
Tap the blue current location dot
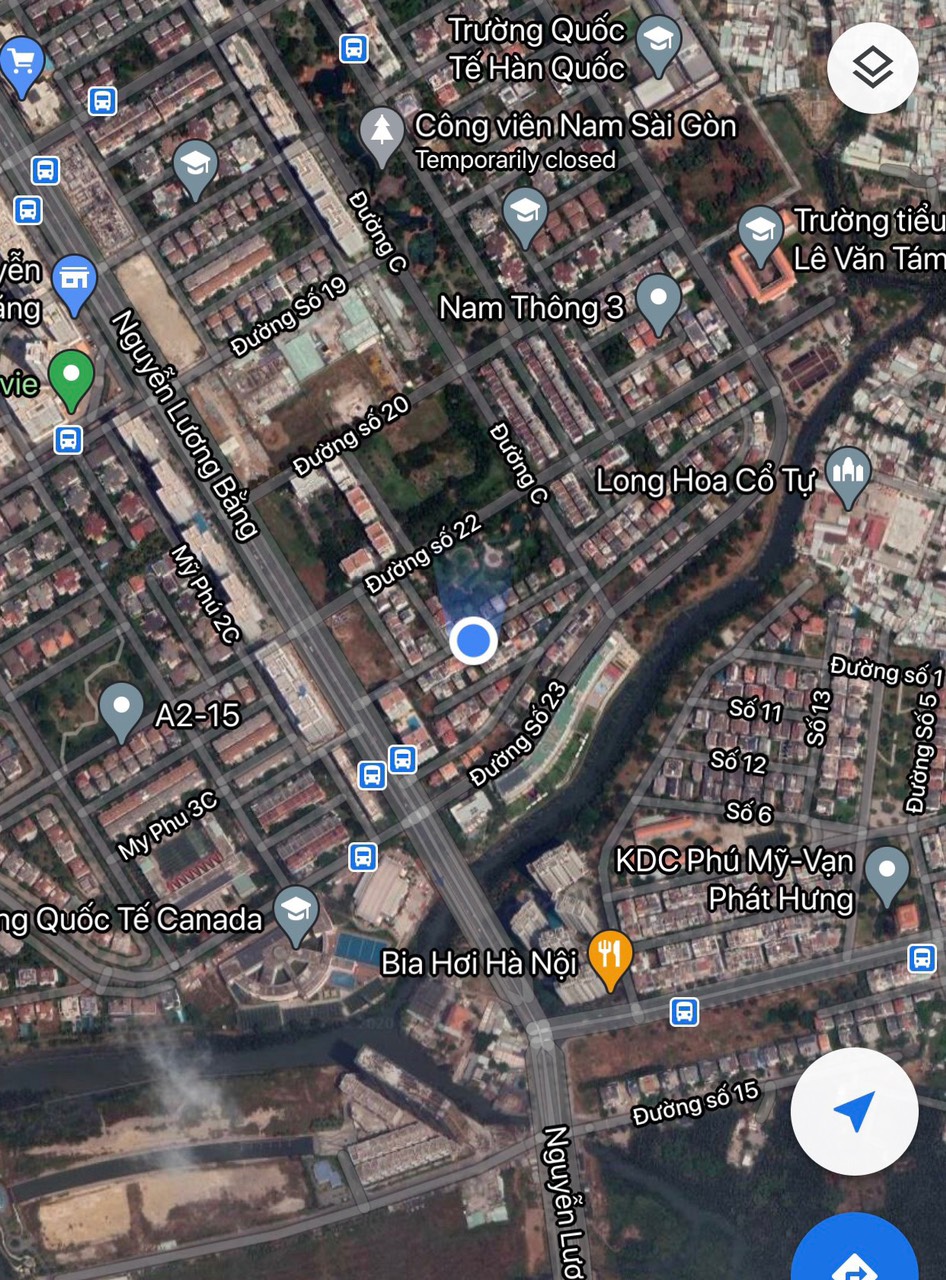(473, 641)
